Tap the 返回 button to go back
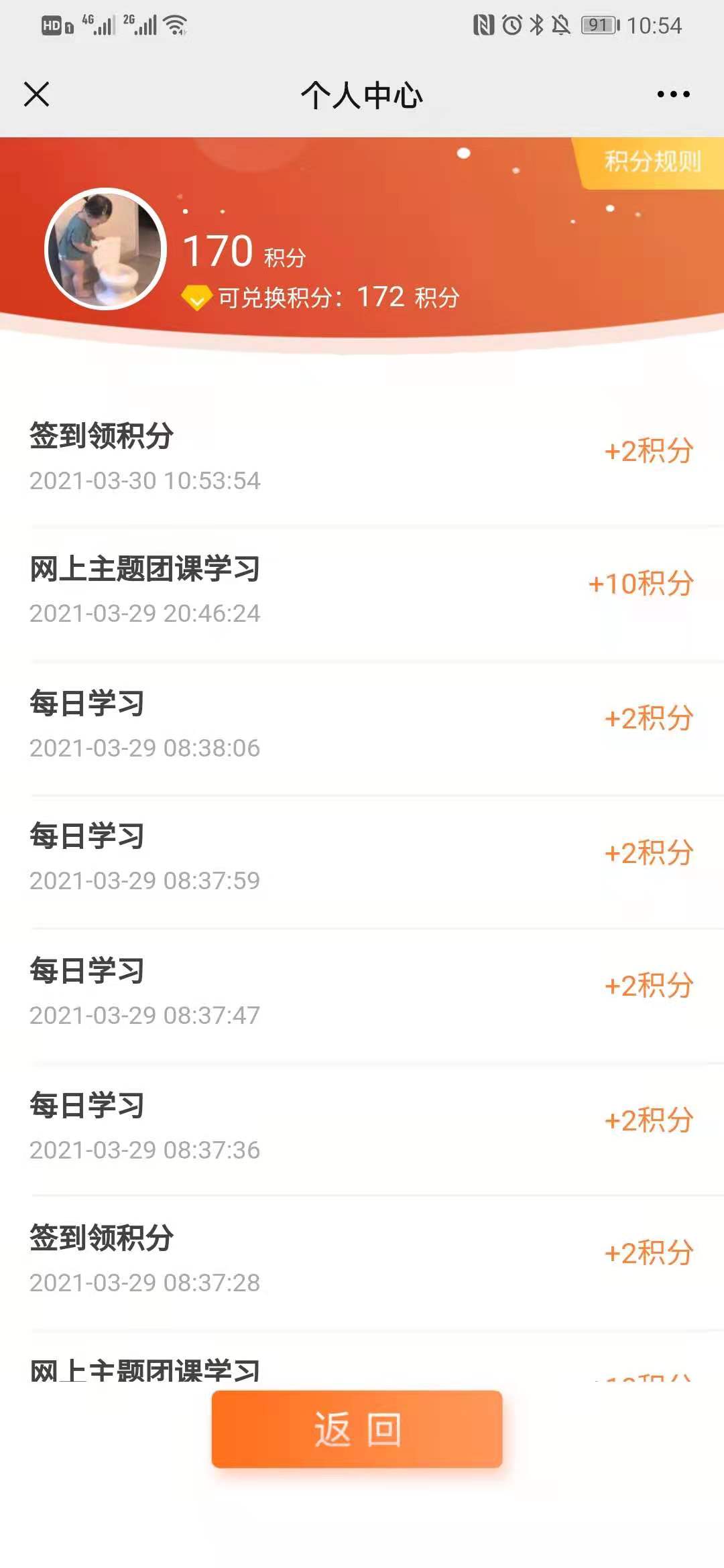Image resolution: width=724 pixels, height=1568 pixels. [x=357, y=1429]
